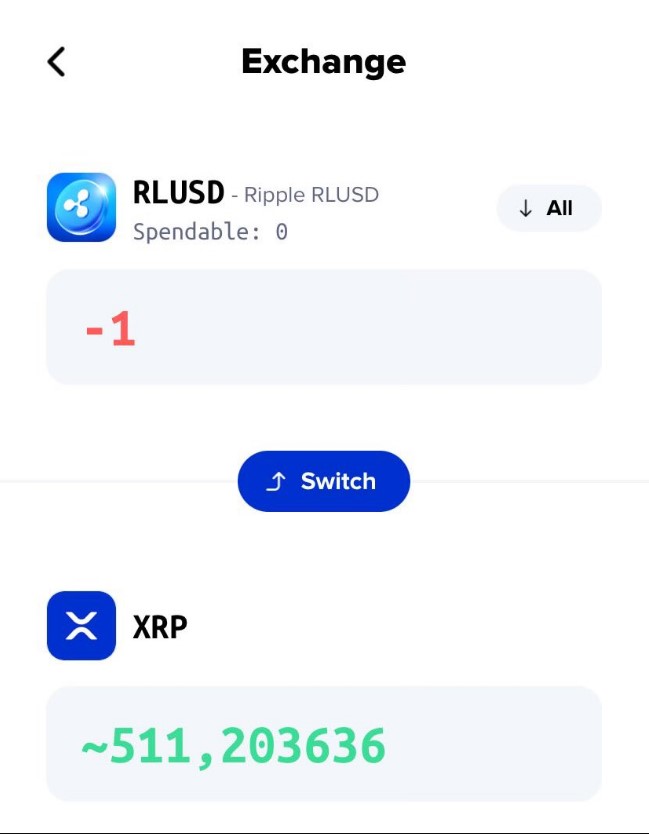Tap the All button for RLUSD
This screenshot has height=834, width=649.
click(x=548, y=208)
